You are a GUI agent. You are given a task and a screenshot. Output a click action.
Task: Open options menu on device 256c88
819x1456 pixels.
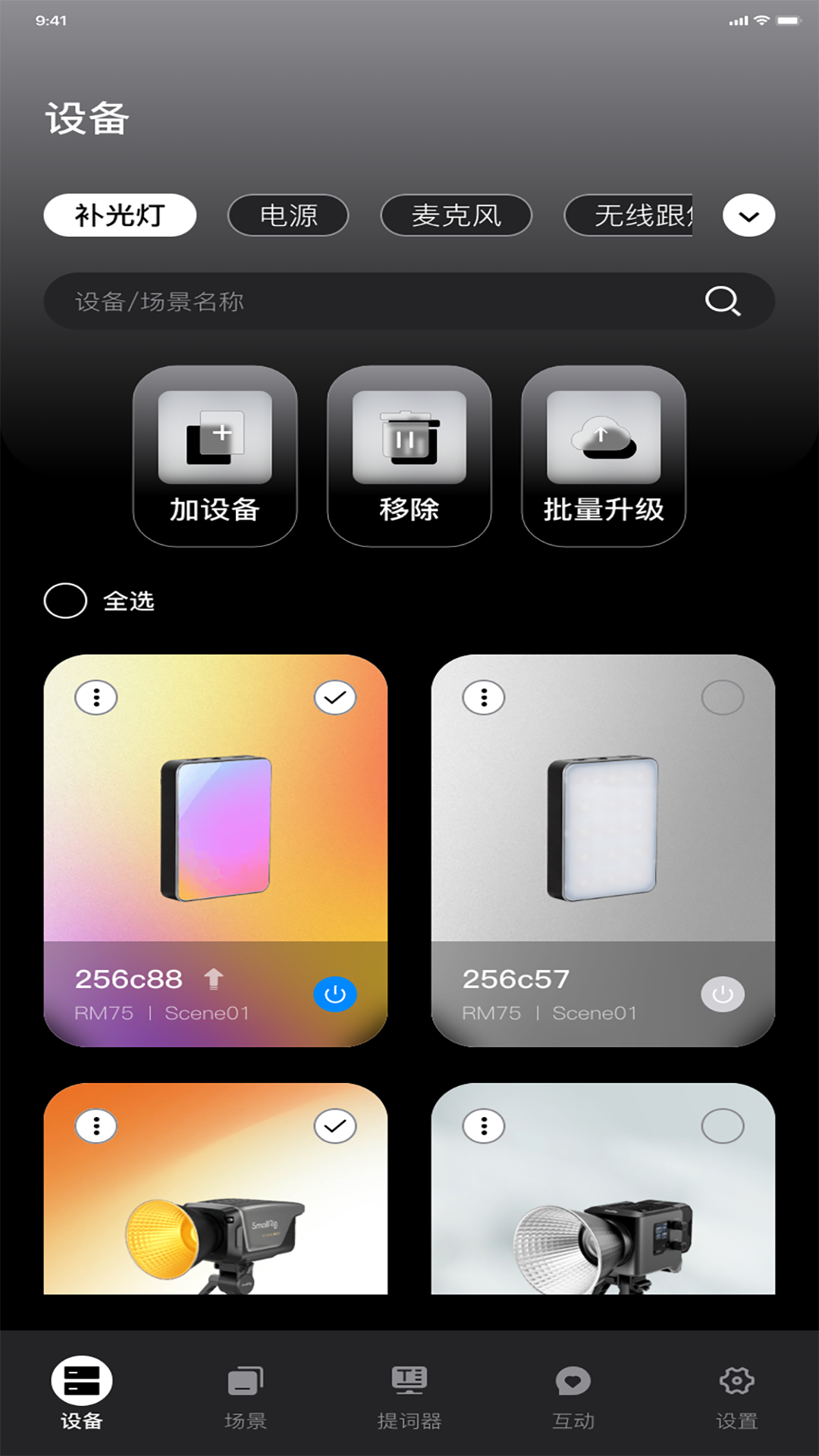pos(96,698)
